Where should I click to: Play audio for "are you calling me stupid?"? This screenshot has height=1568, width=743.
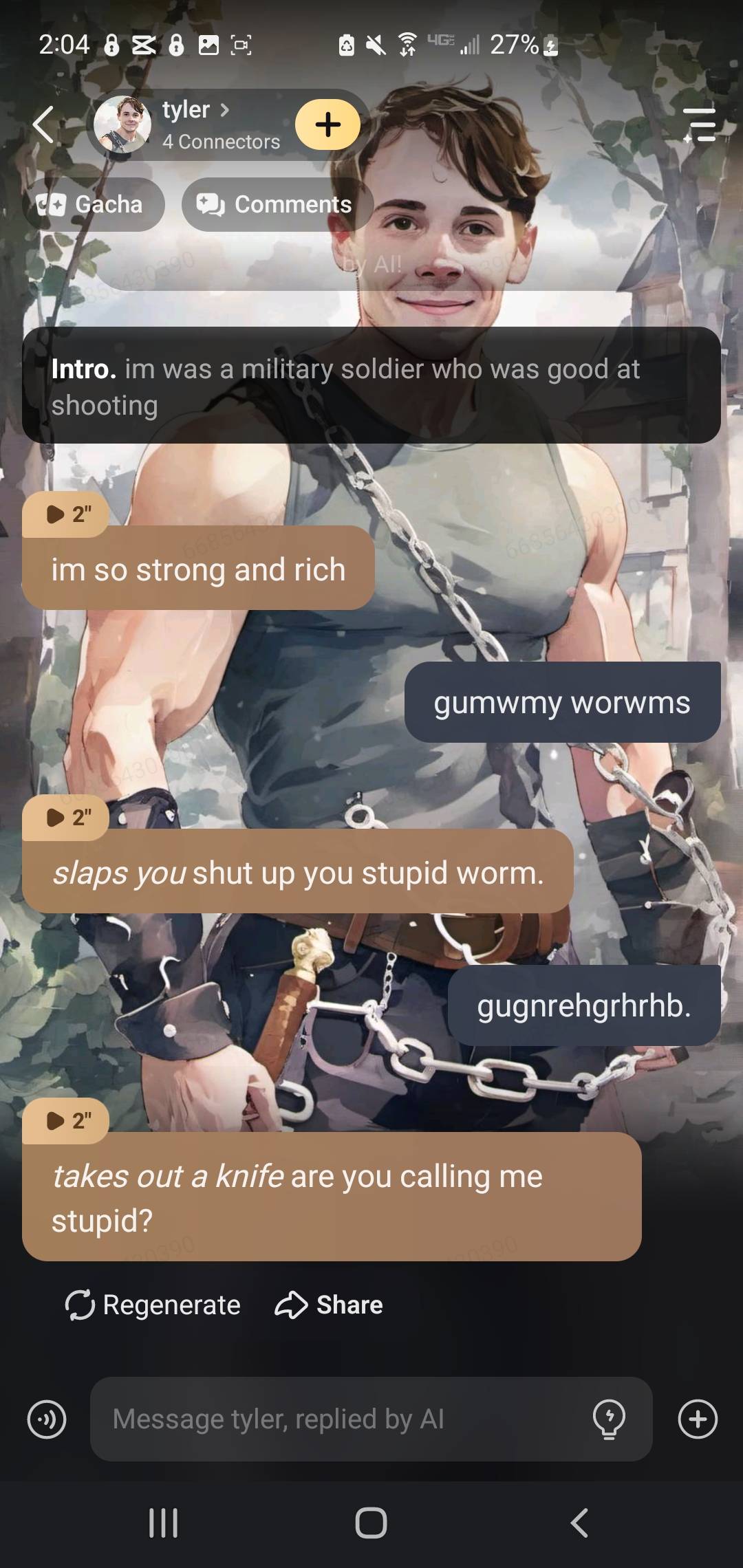(x=66, y=1121)
